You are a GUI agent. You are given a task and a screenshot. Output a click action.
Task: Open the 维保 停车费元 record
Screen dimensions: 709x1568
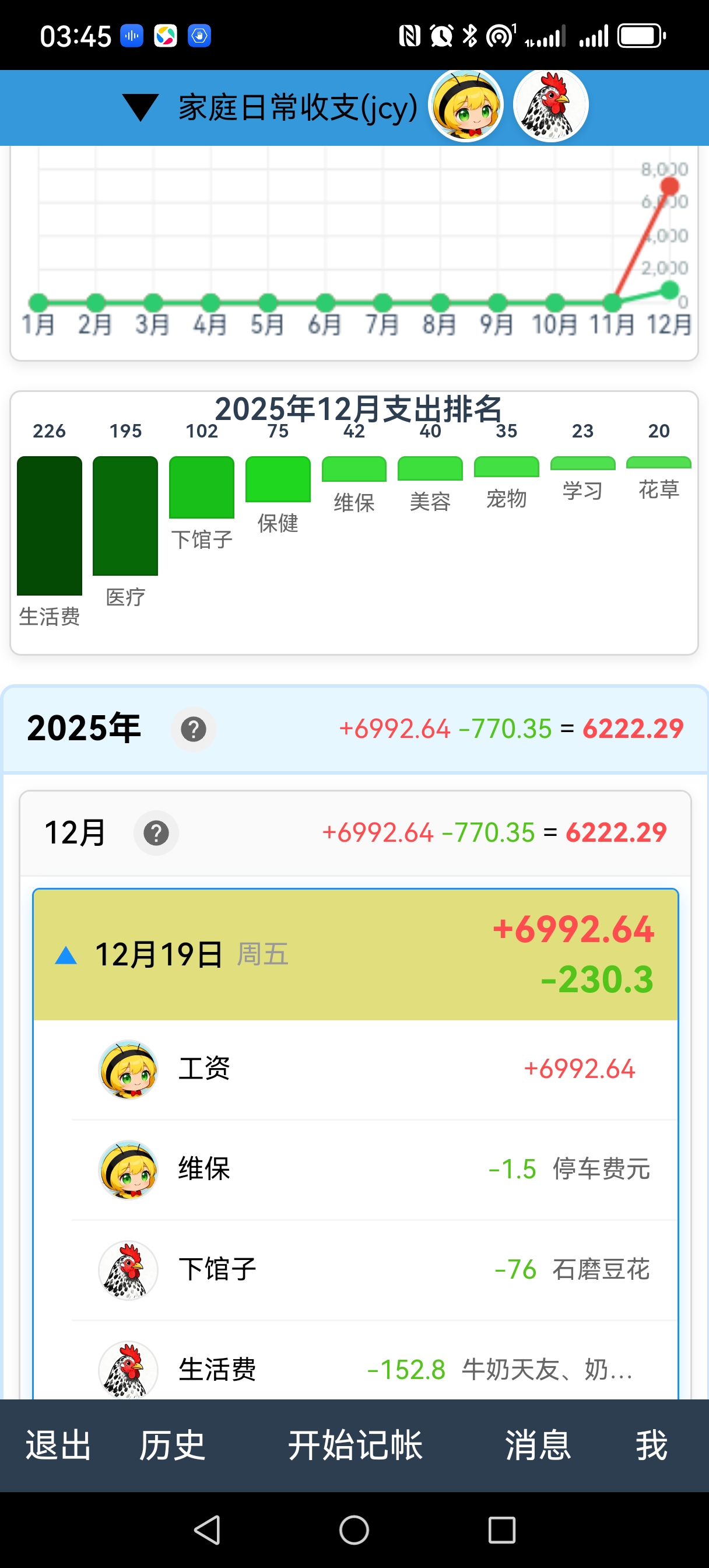[x=365, y=1170]
